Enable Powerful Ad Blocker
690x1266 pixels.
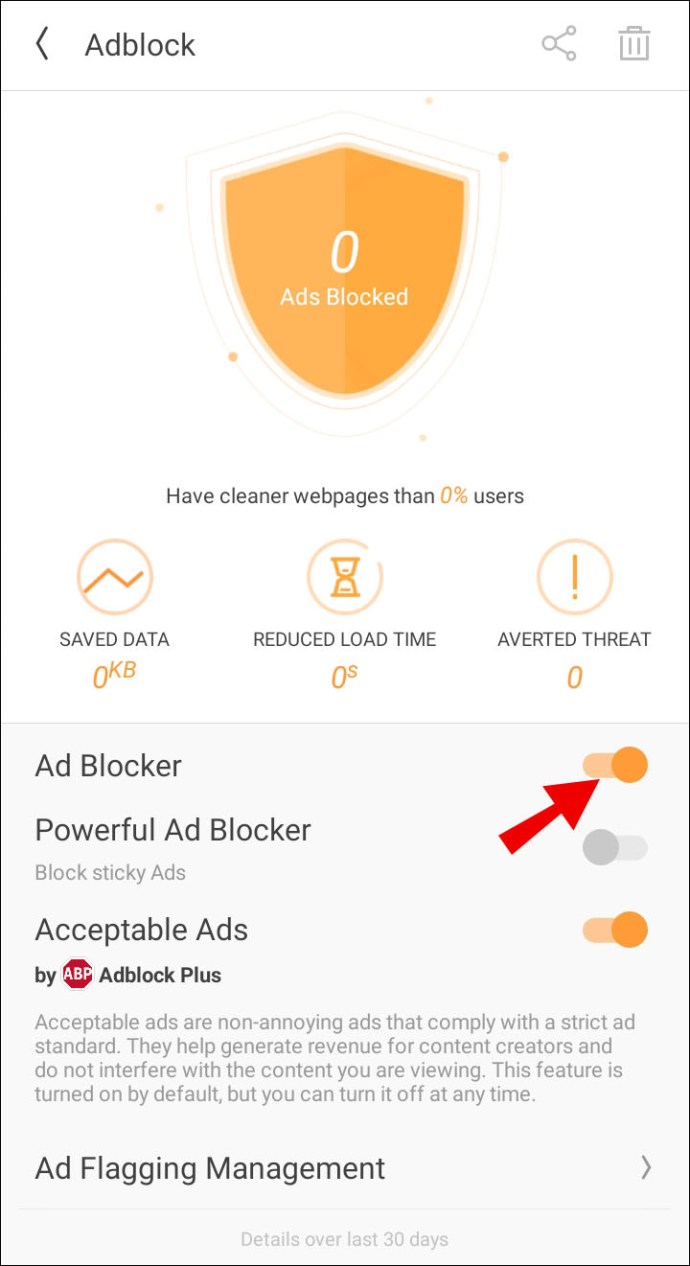[615, 848]
